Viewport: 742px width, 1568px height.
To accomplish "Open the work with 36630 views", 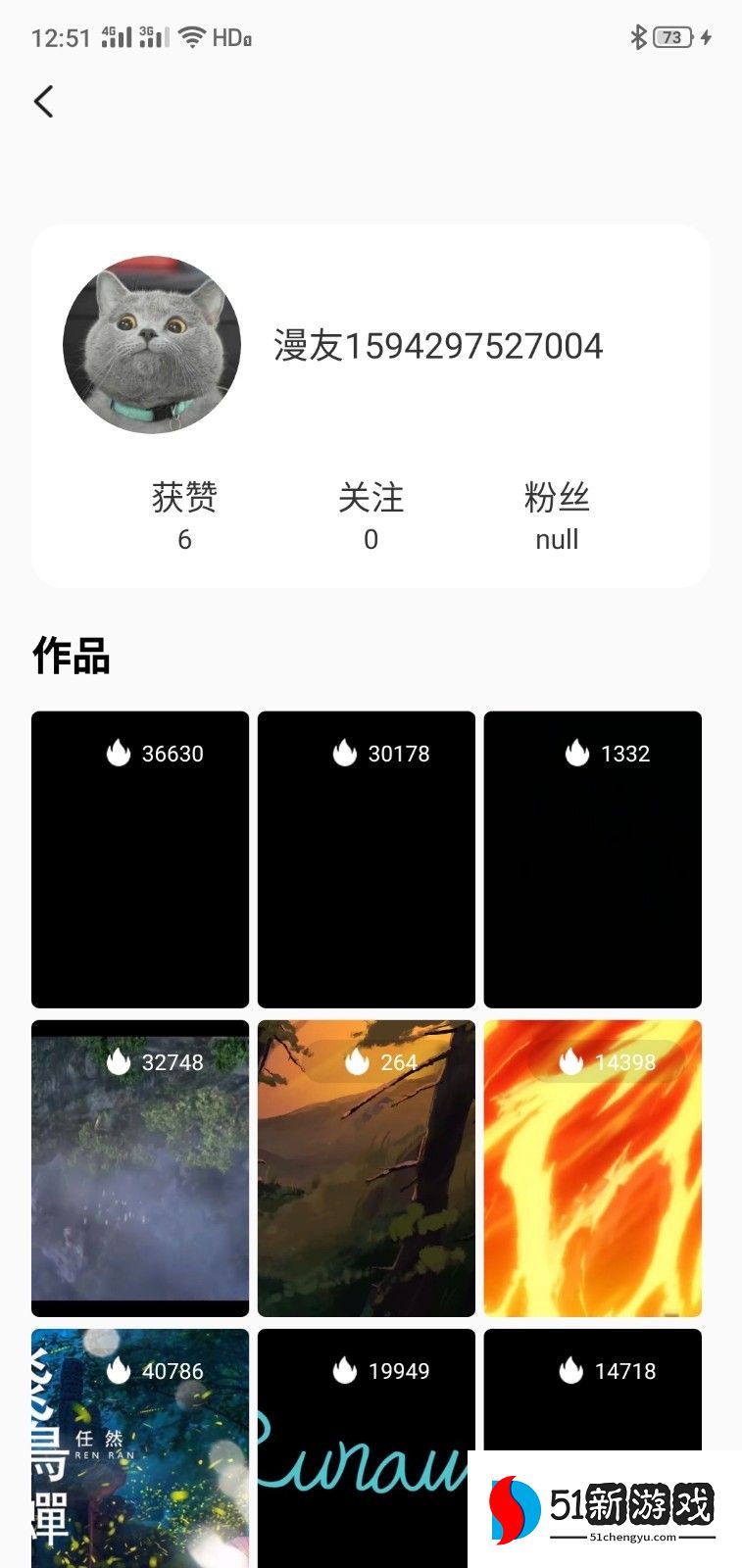I will 140,859.
